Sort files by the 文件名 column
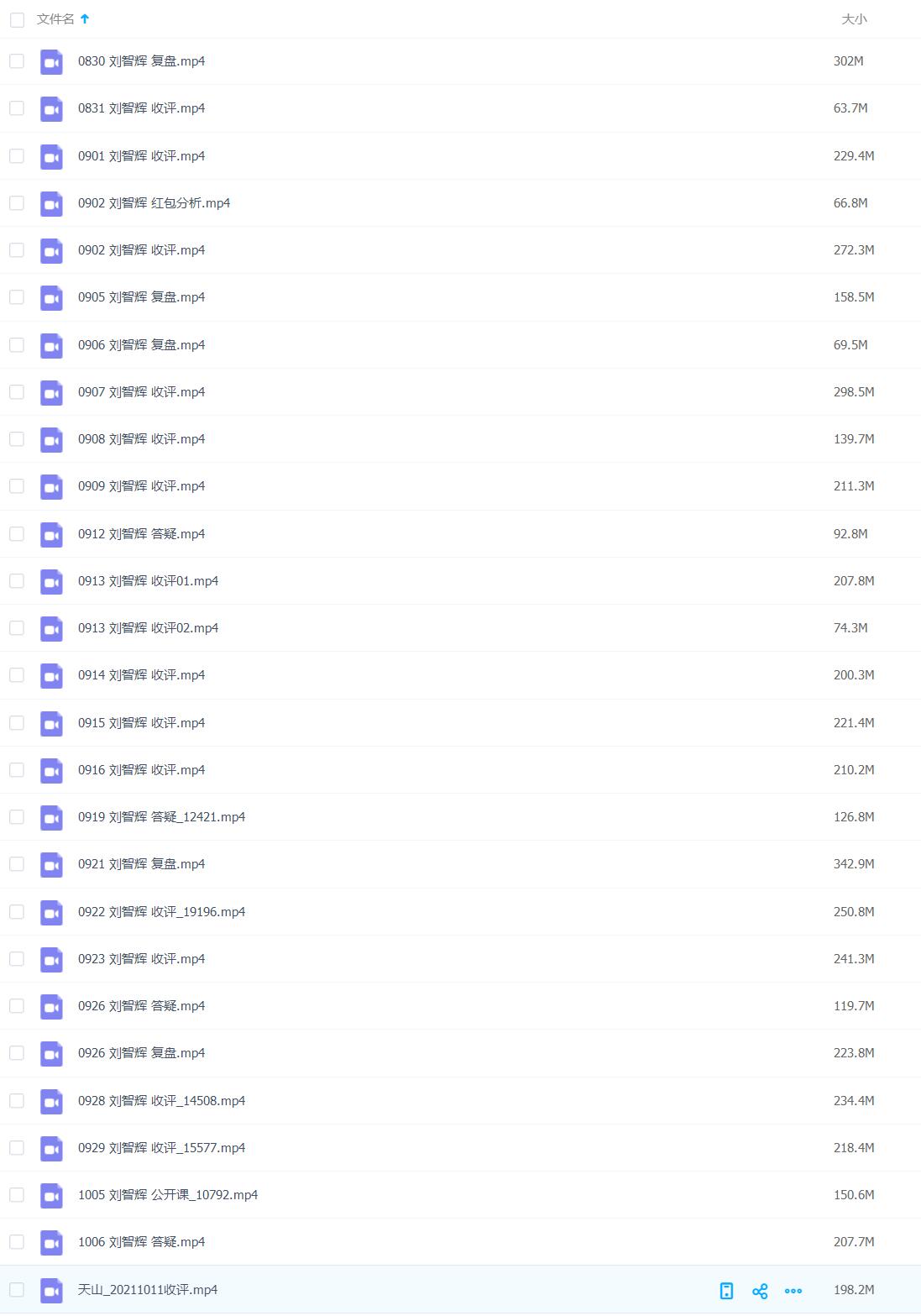Image resolution: width=921 pixels, height=1316 pixels. [56, 19]
